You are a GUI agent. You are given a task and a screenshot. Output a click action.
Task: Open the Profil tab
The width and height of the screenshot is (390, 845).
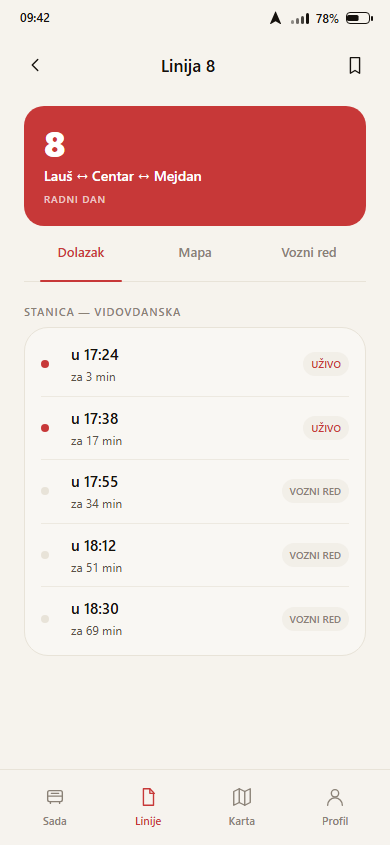[335, 807]
